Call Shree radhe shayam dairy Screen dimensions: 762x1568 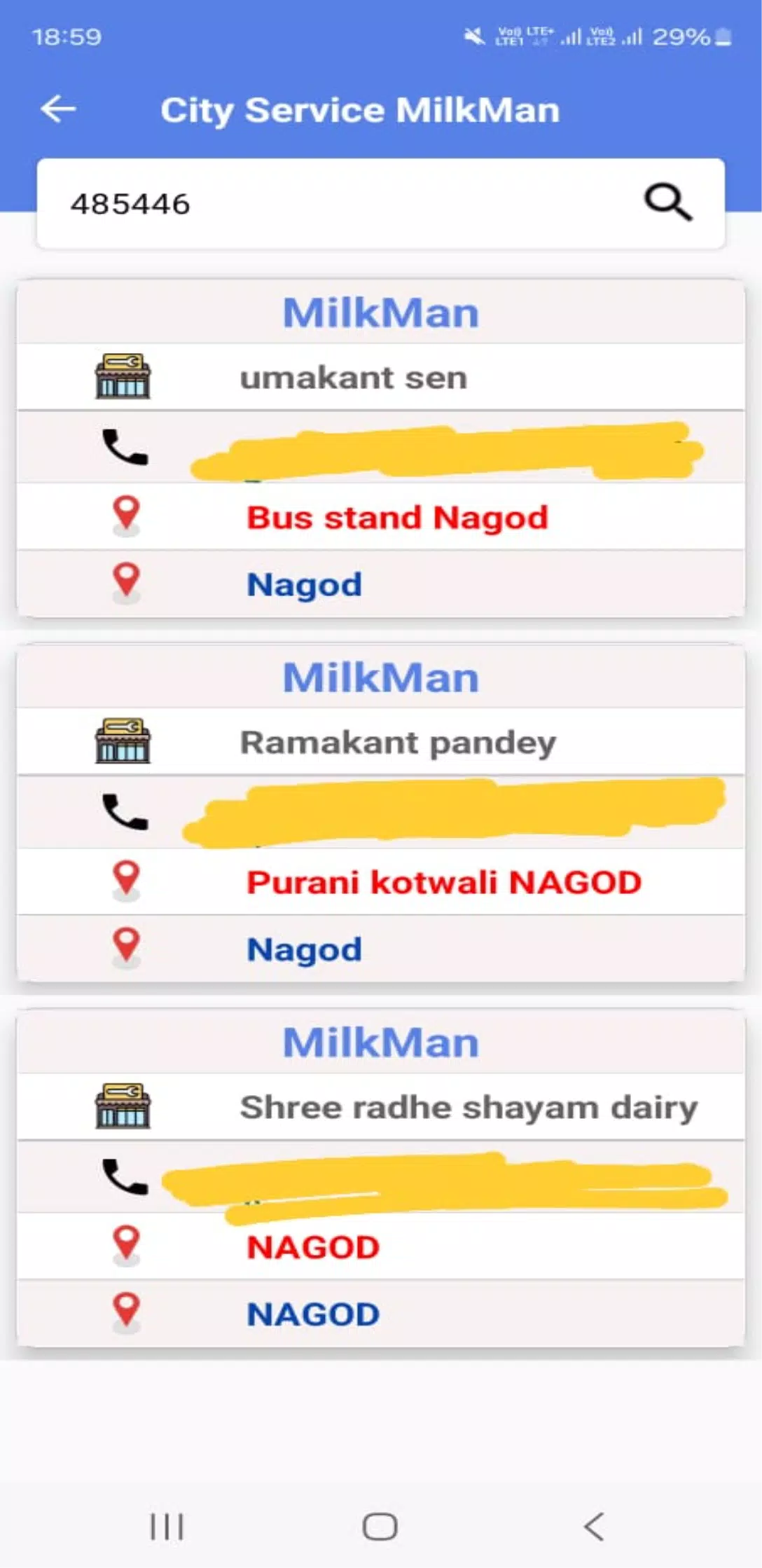coord(125,1176)
